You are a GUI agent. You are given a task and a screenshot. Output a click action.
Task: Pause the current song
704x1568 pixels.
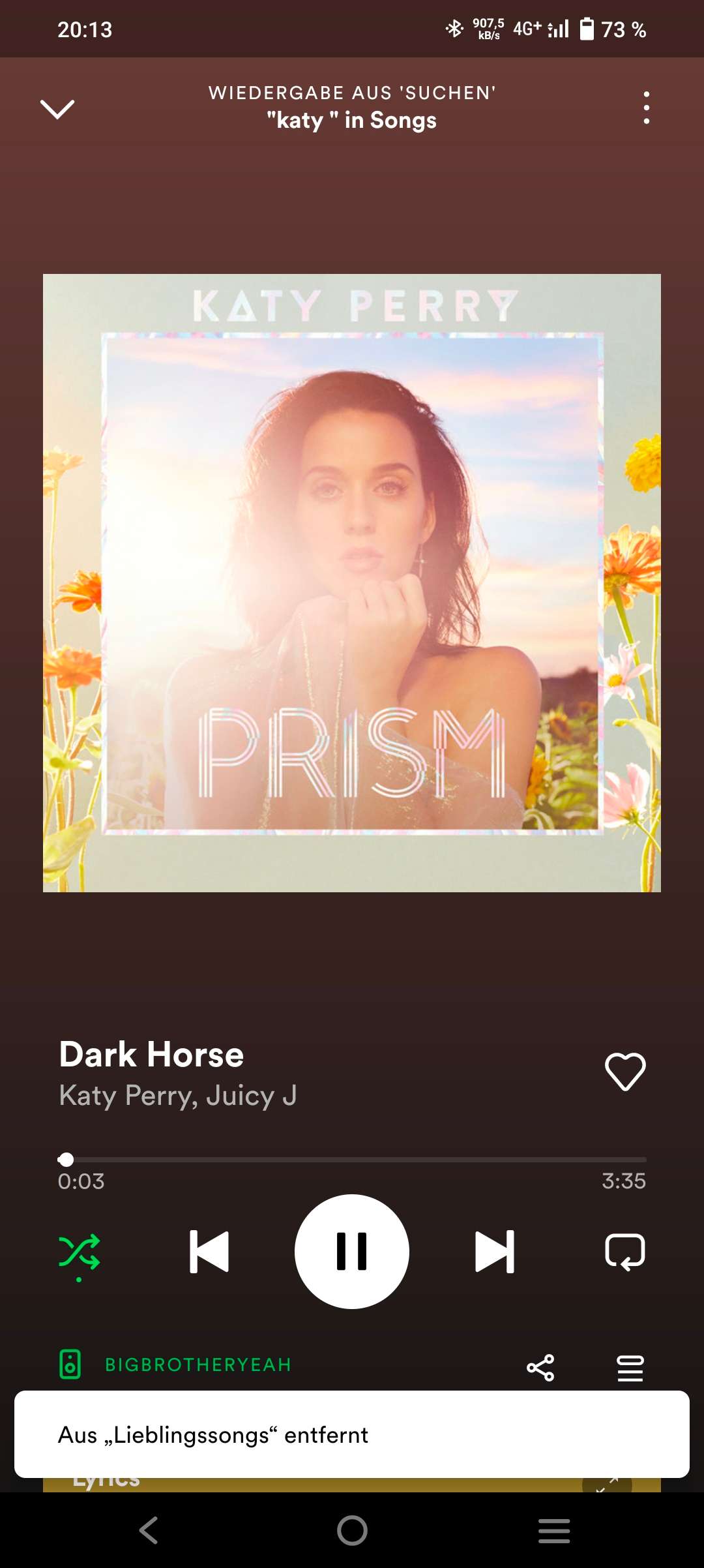[352, 1252]
